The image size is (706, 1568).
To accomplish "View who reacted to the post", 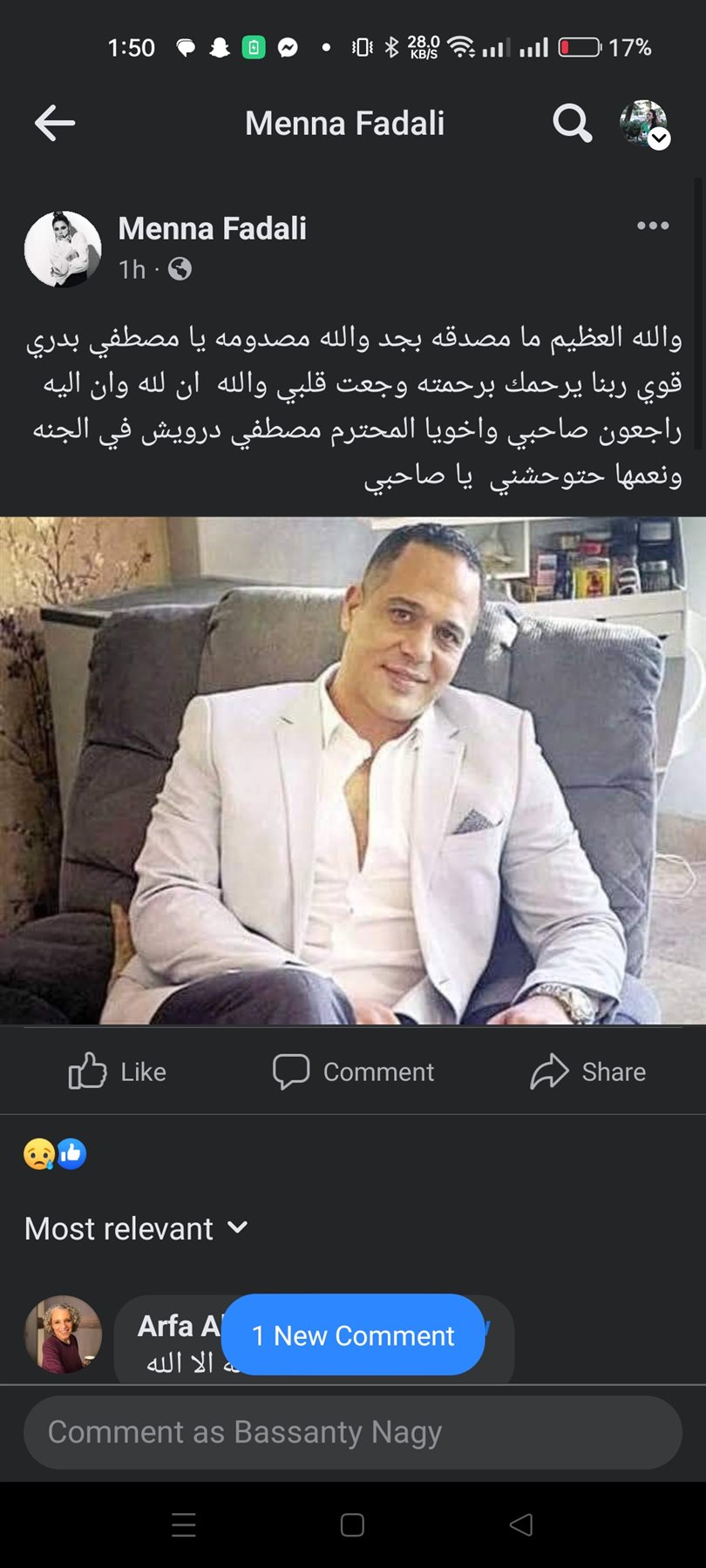I will (55, 1154).
